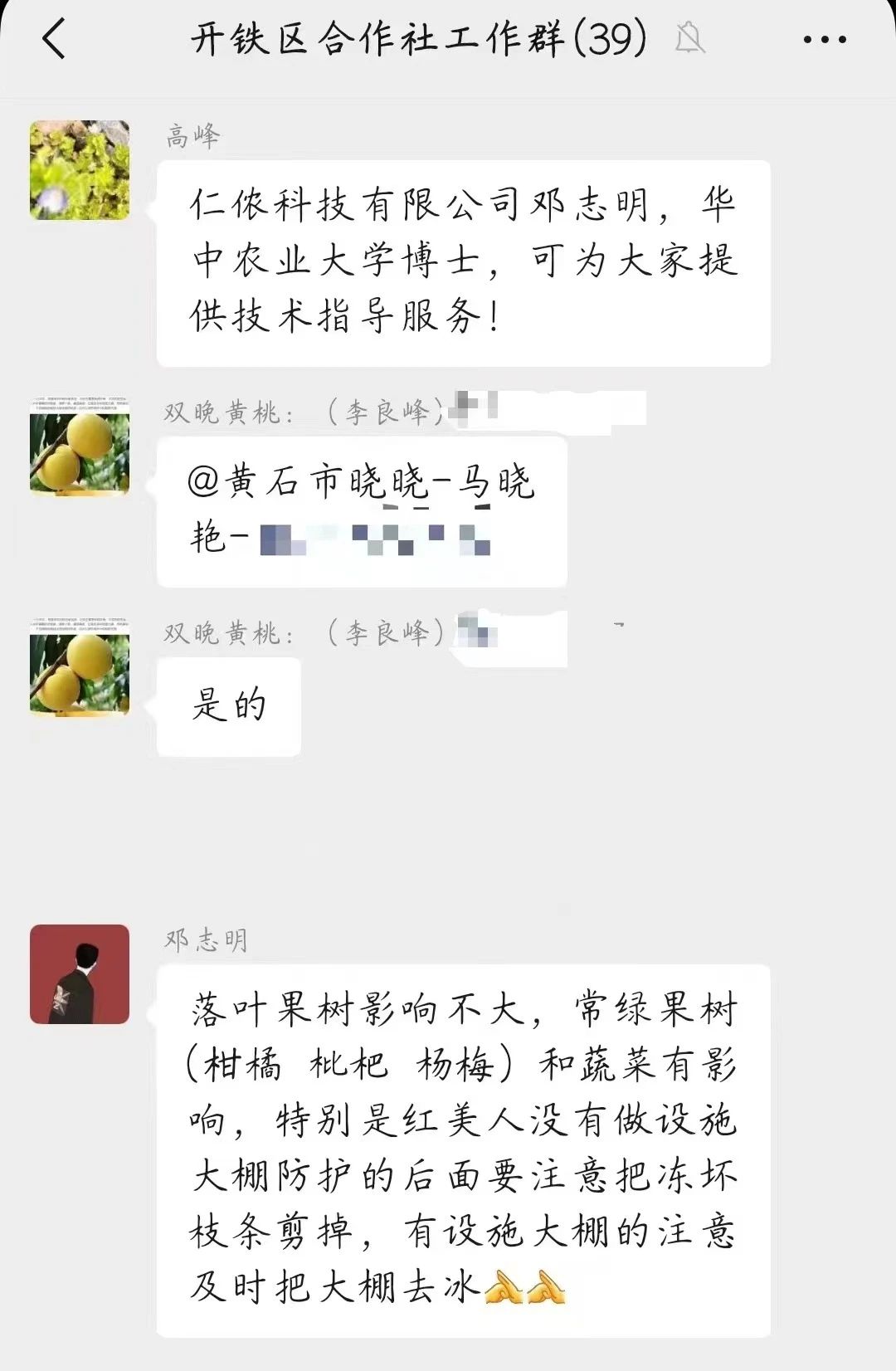Tap 邓志明's profile avatar
The image size is (896, 1371).
80,974
